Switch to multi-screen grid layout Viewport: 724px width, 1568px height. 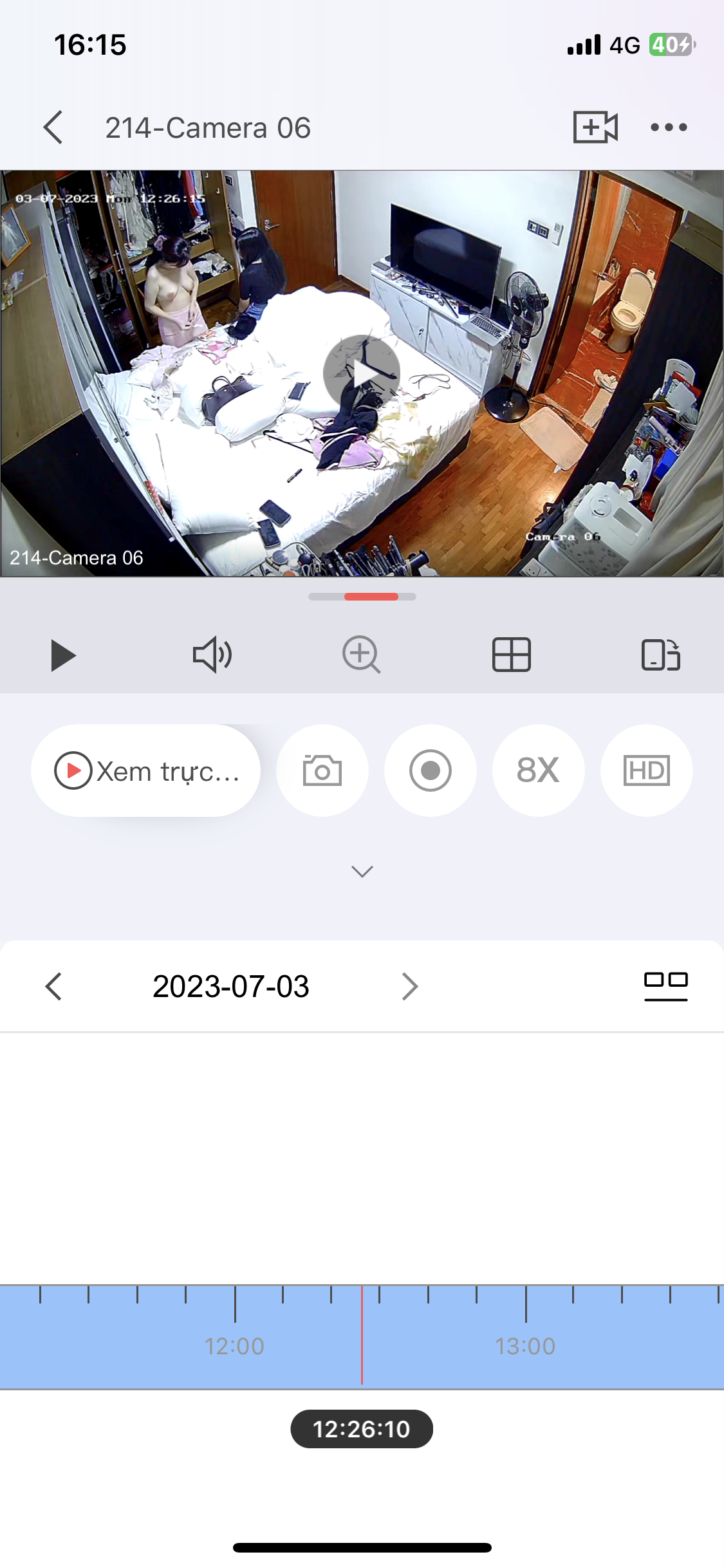click(x=511, y=655)
